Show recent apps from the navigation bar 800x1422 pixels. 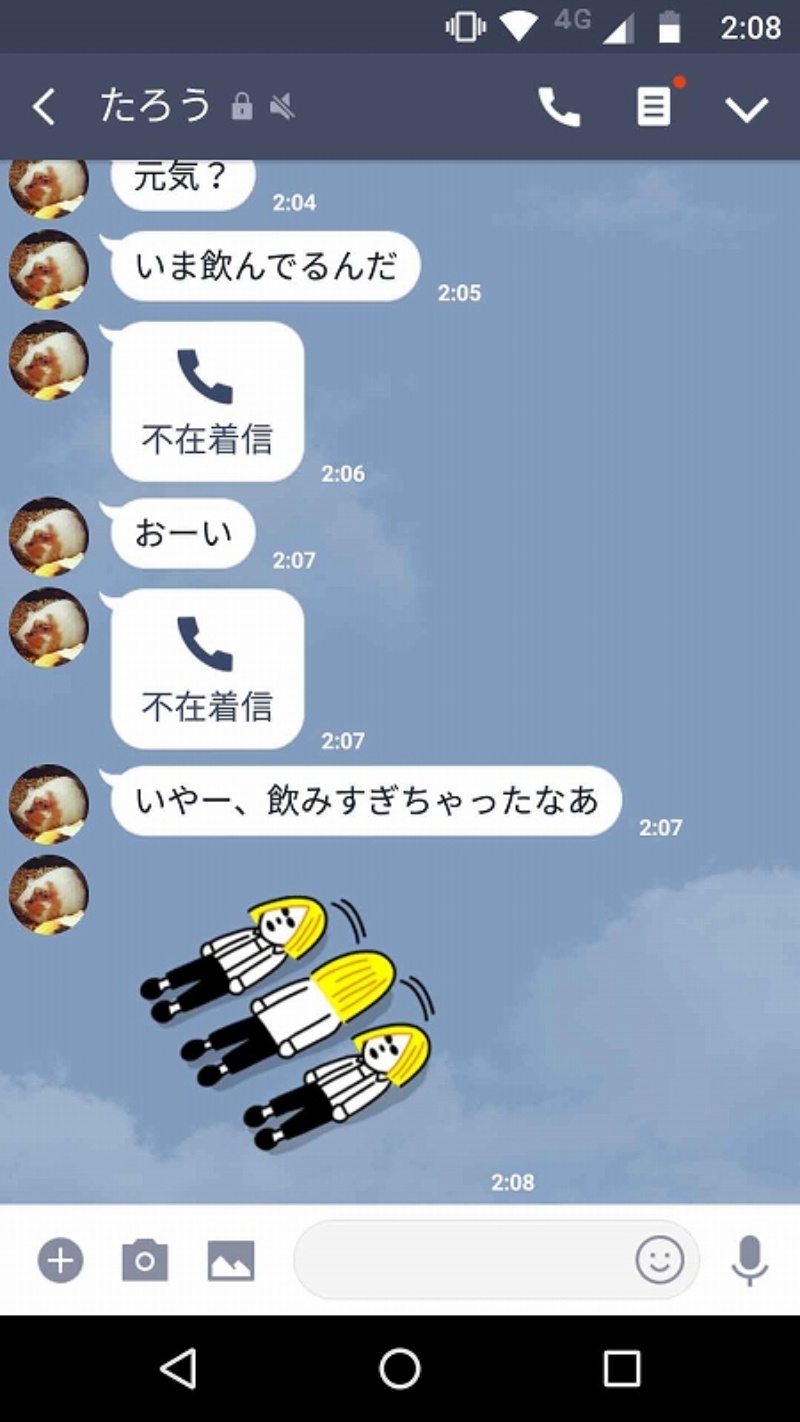click(621, 1368)
